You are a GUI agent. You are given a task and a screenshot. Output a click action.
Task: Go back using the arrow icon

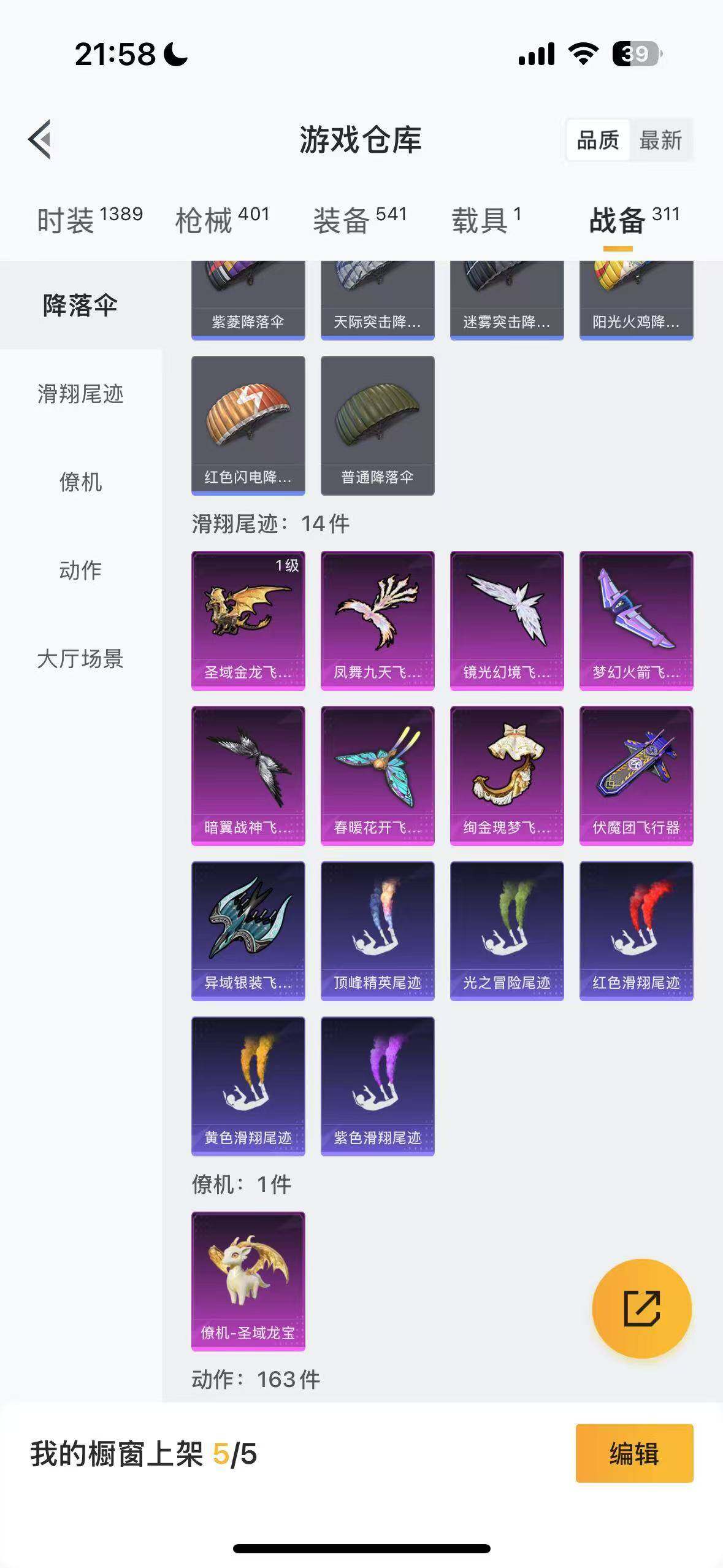[40, 139]
